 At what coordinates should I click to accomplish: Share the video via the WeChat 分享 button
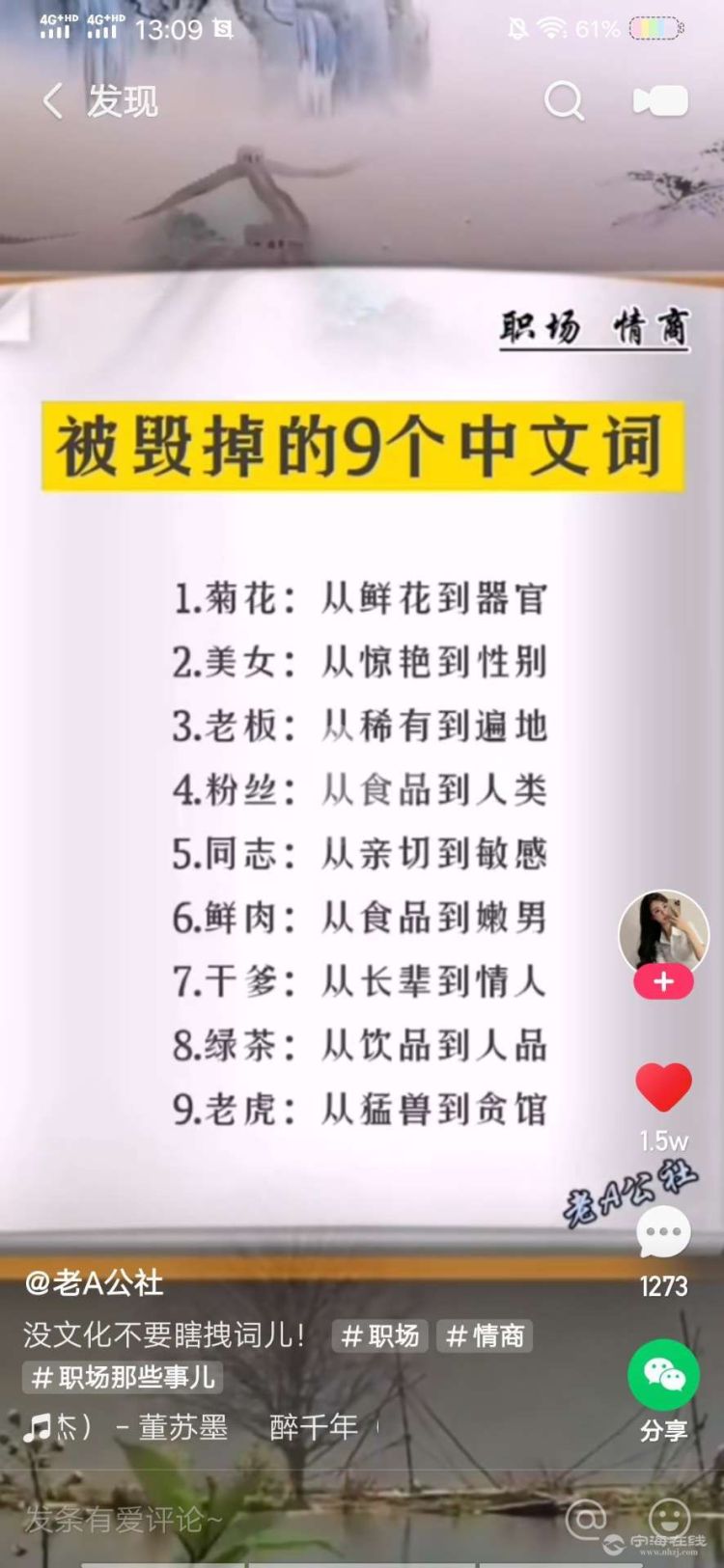[663, 1376]
